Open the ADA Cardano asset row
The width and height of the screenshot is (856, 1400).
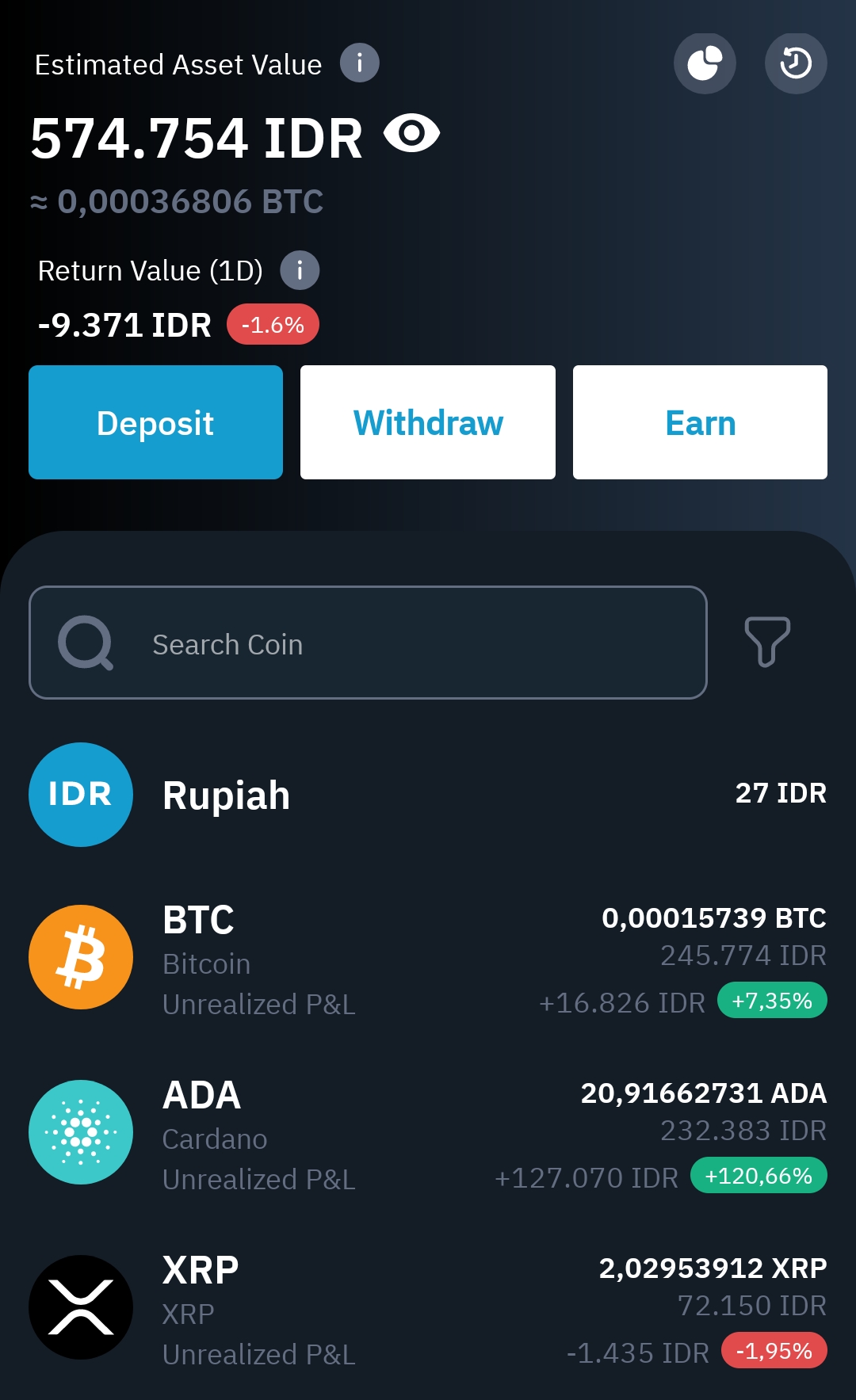428,1133
